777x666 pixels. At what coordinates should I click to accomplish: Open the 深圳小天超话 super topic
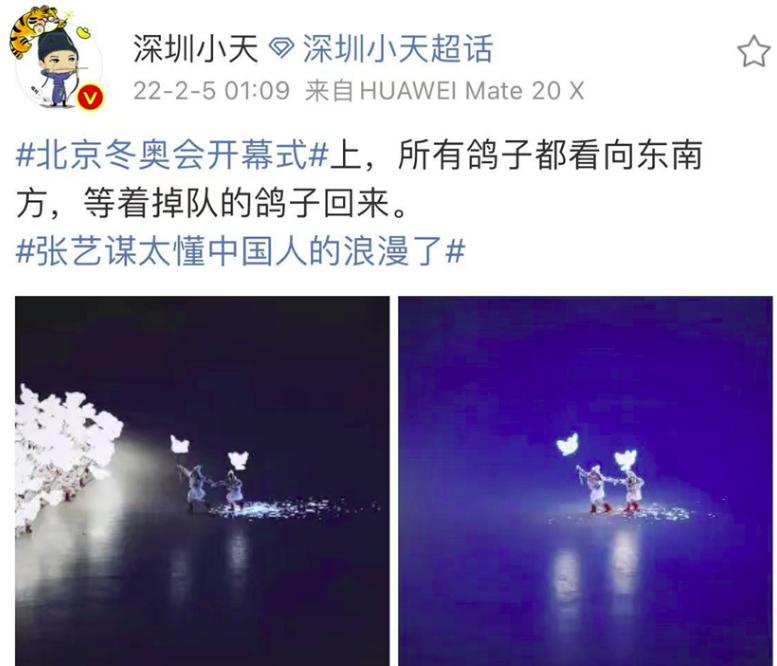click(x=396, y=47)
